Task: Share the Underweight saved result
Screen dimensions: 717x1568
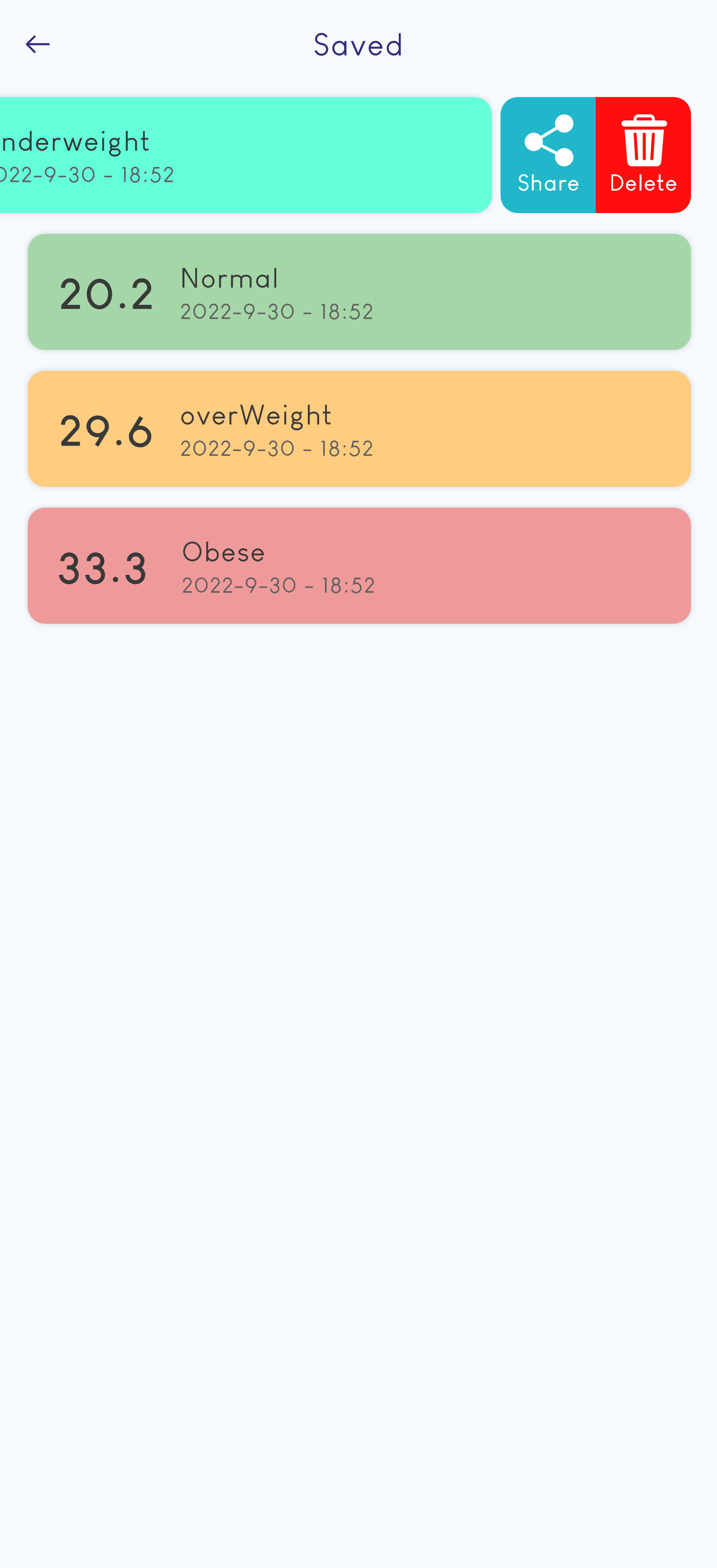Action: [x=548, y=155]
